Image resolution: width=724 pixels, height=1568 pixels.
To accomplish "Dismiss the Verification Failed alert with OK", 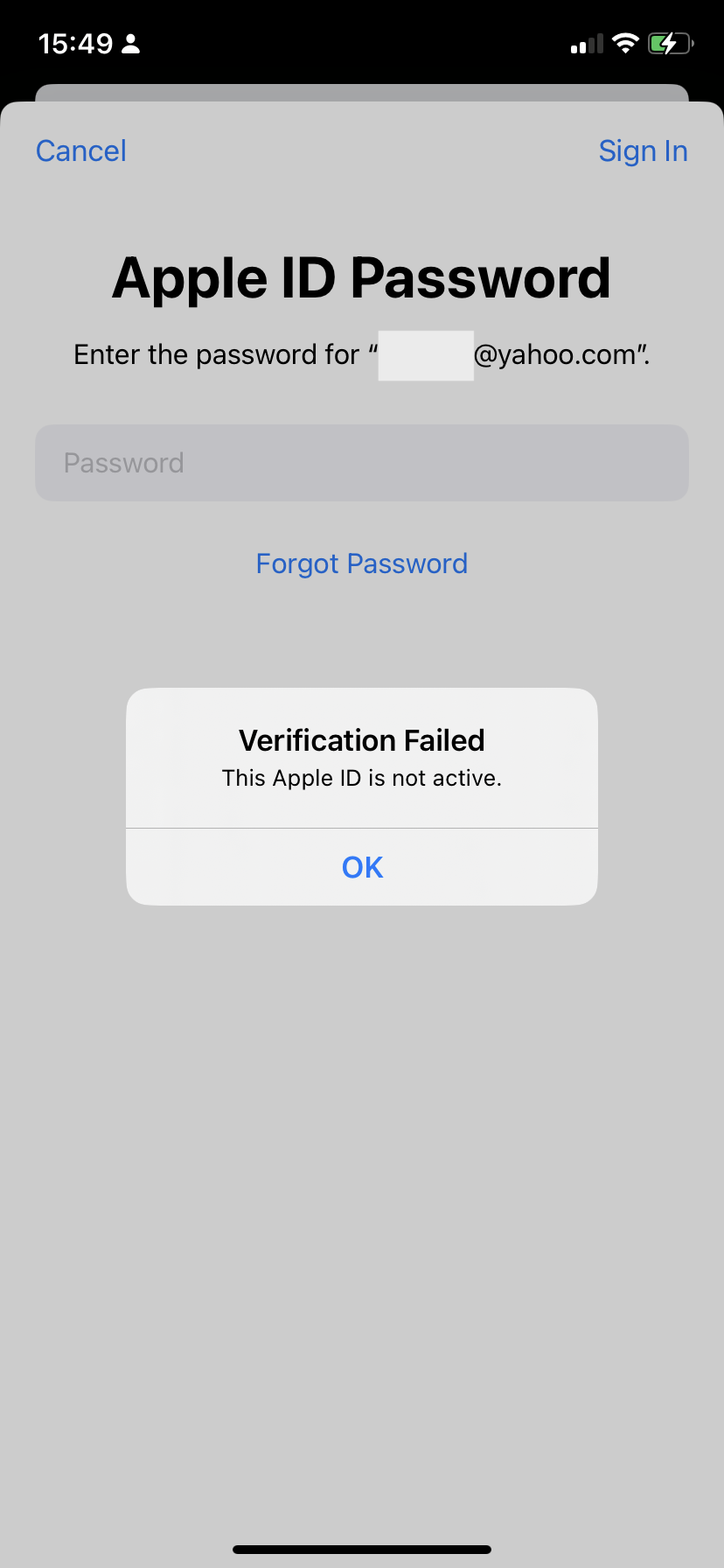I will [362, 867].
